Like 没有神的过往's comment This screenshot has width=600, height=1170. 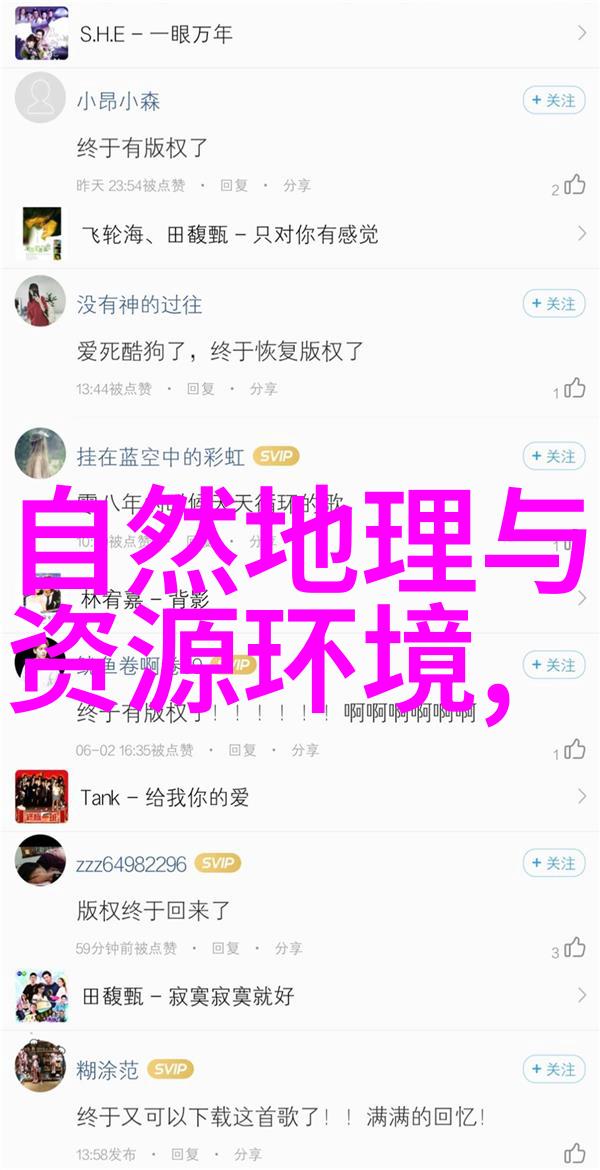tap(574, 388)
